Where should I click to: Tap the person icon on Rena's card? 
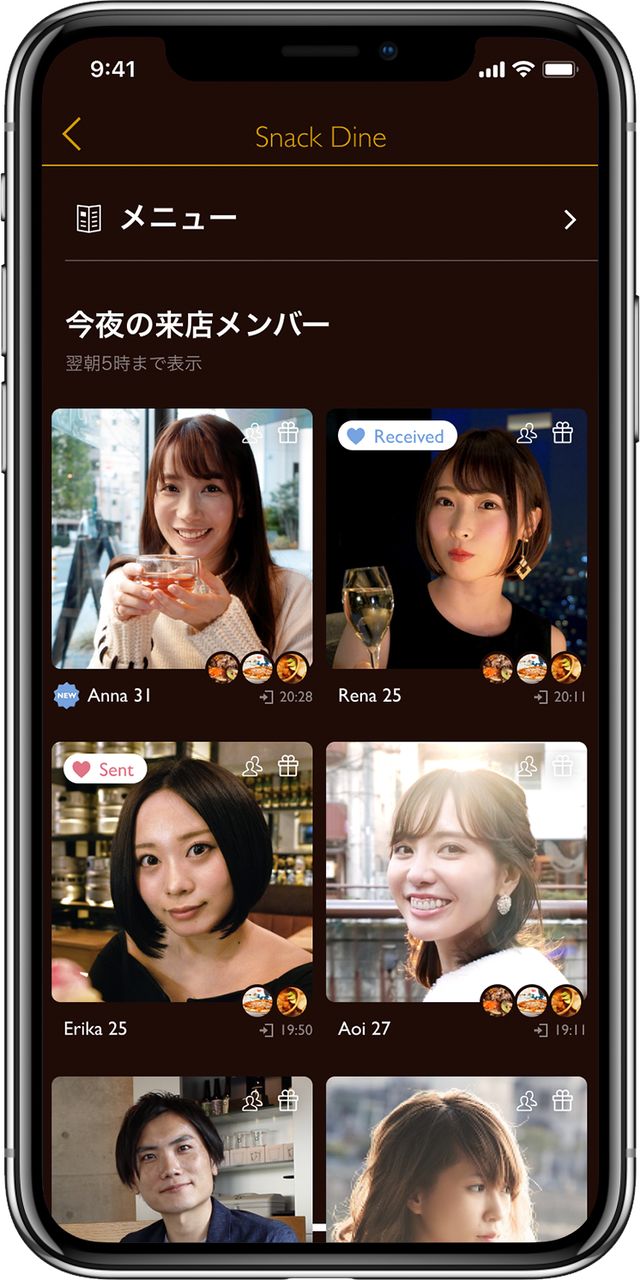click(527, 433)
